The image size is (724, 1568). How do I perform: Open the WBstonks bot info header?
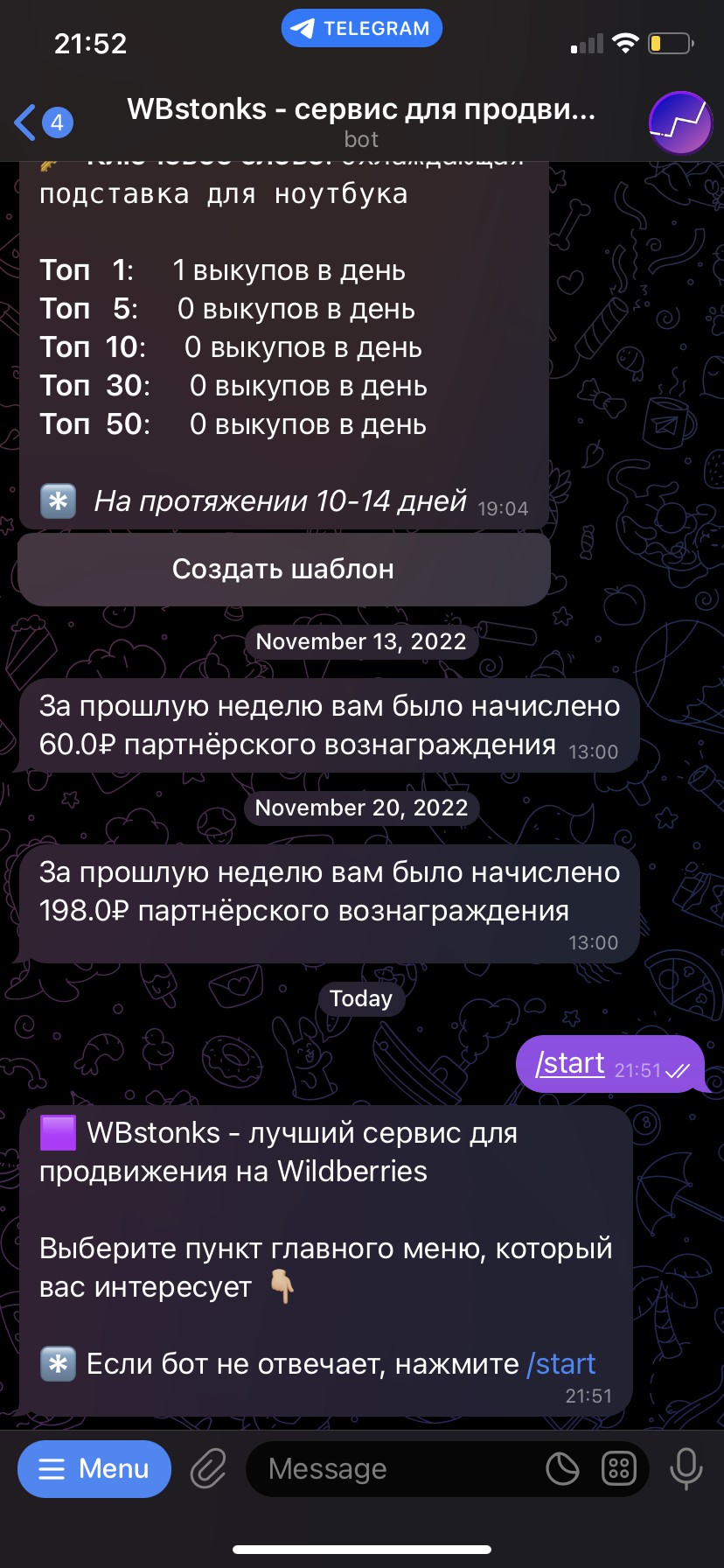[361, 122]
